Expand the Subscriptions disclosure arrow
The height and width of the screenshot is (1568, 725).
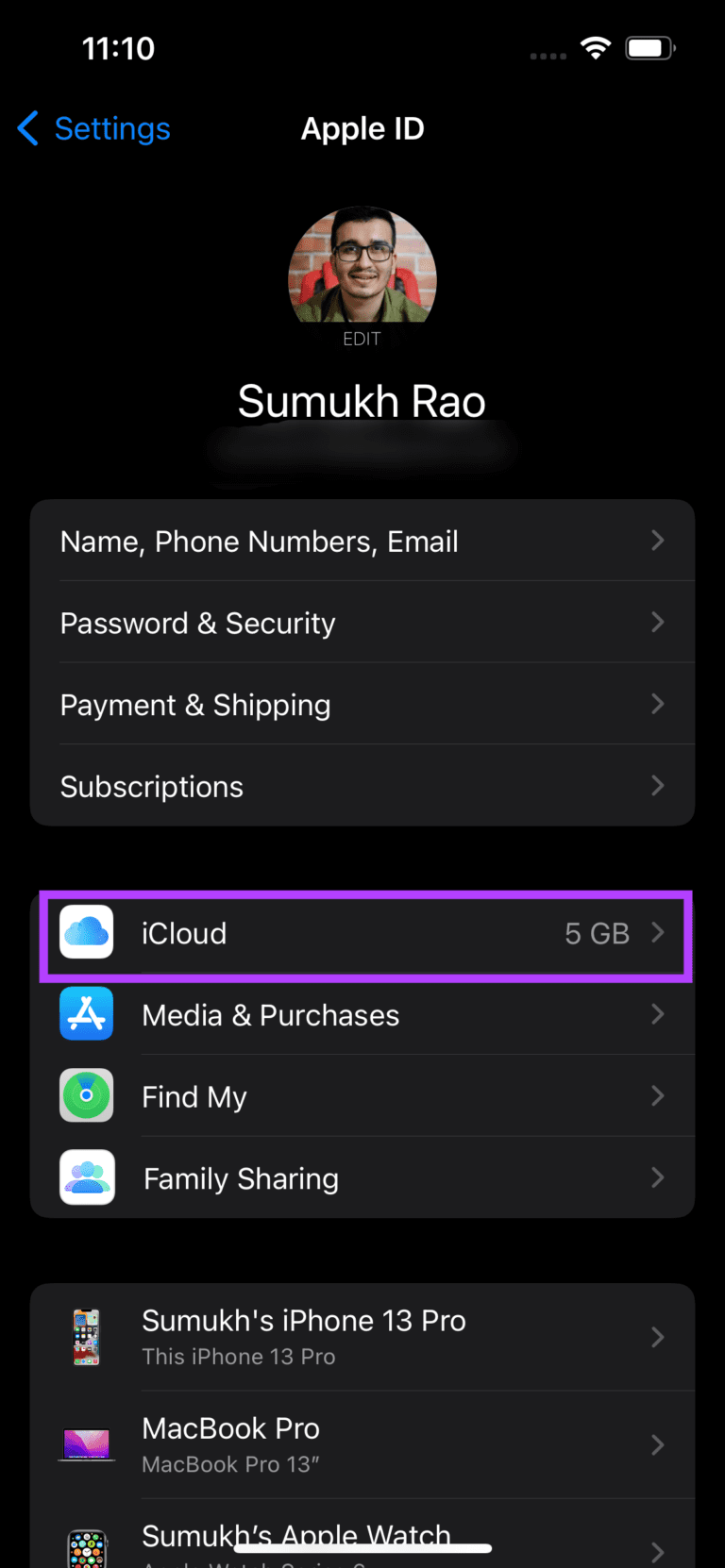[x=658, y=785]
